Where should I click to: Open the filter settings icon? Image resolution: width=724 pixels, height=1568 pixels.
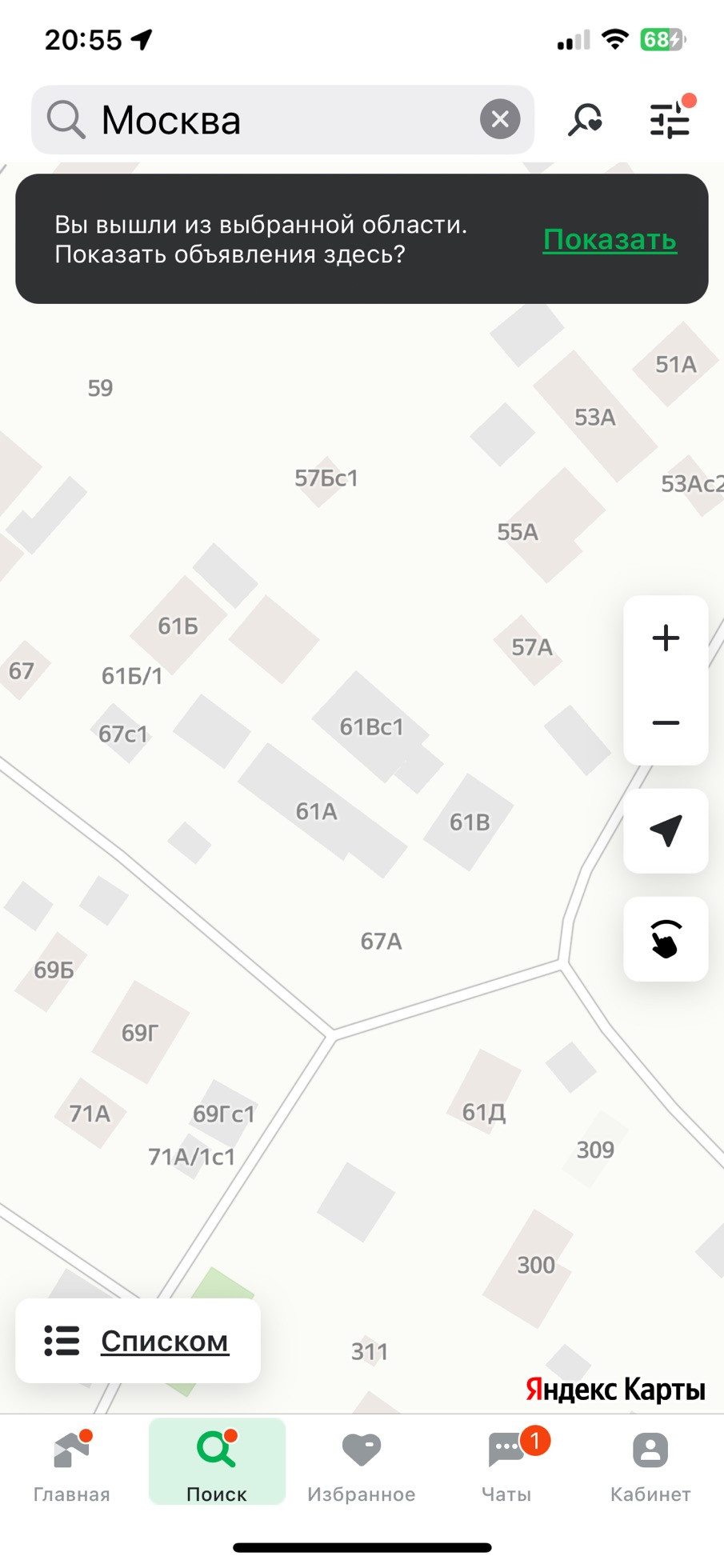[x=670, y=120]
